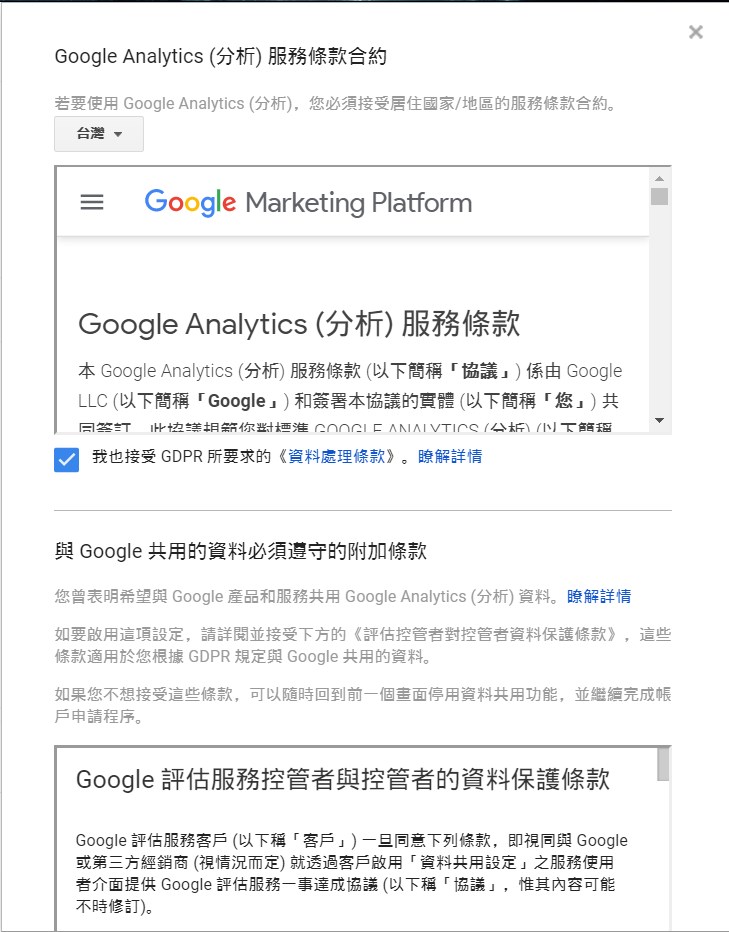Tap the terms box scrollbar up arrow
This screenshot has width=729, height=932.
click(x=659, y=177)
